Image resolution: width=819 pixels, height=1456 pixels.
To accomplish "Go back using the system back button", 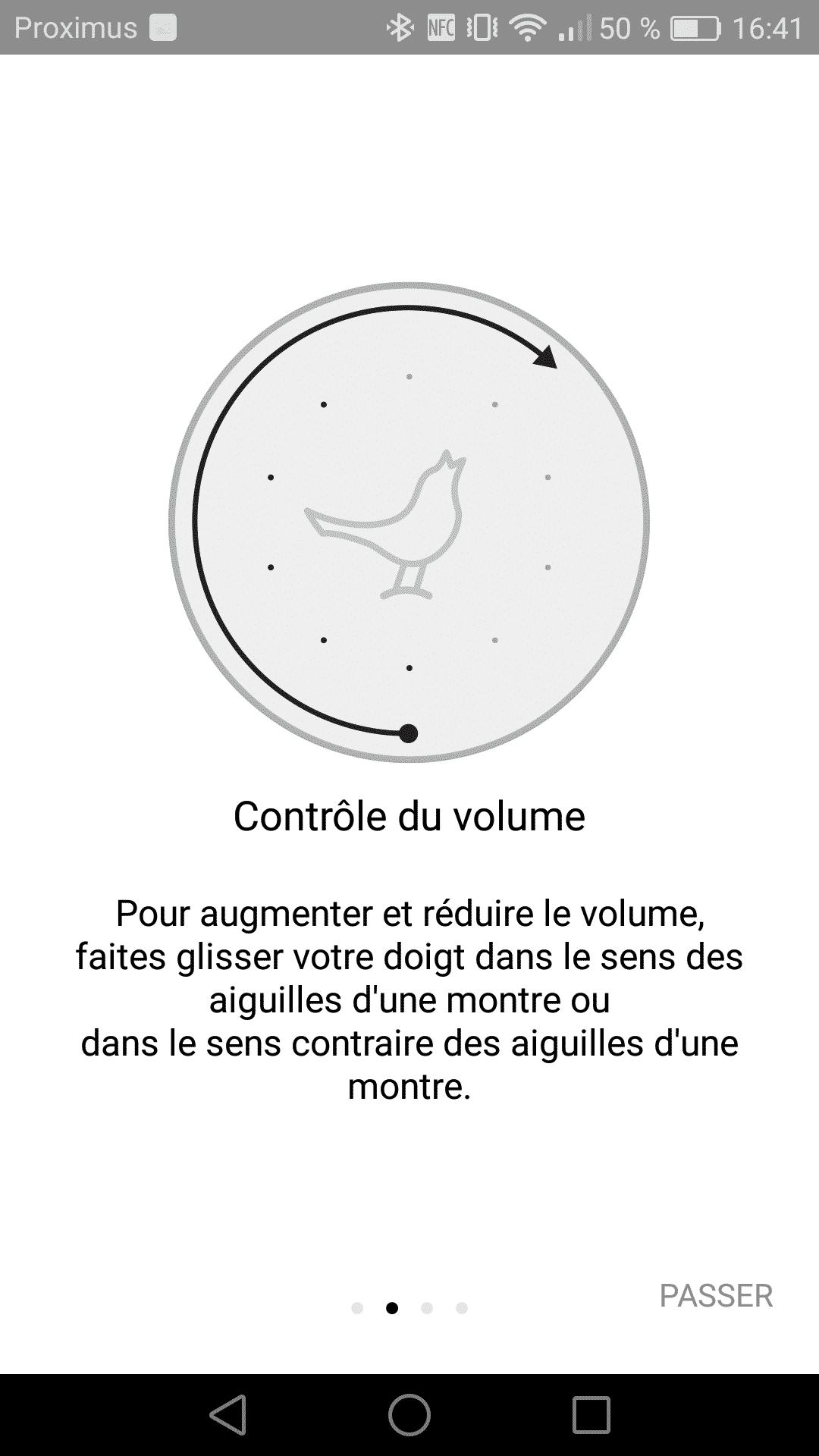I will click(227, 1414).
